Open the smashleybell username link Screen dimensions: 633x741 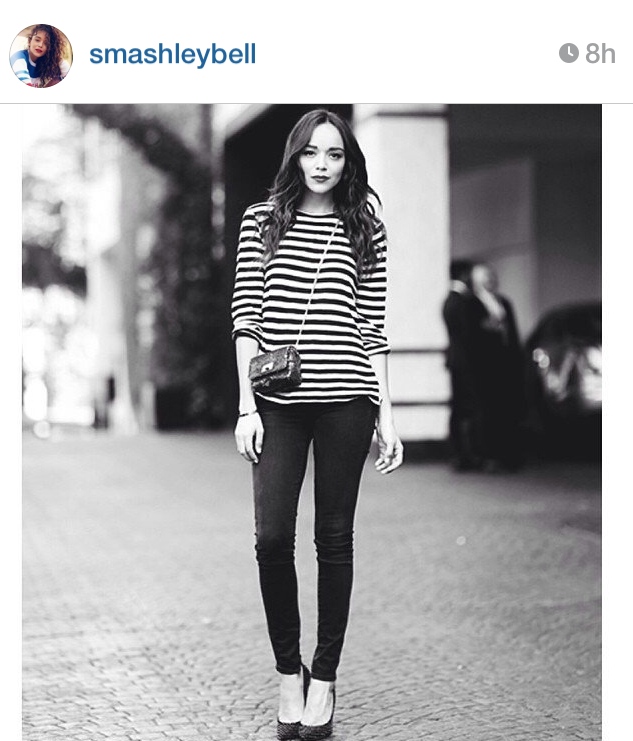click(173, 54)
